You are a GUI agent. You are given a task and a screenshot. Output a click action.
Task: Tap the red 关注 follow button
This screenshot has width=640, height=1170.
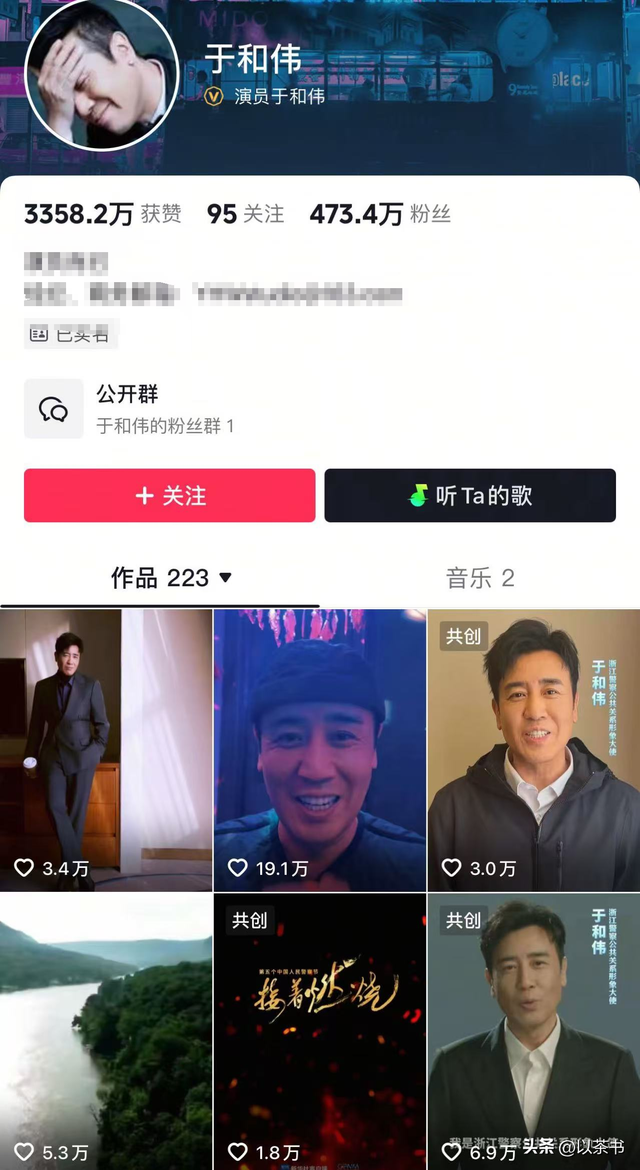(169, 495)
